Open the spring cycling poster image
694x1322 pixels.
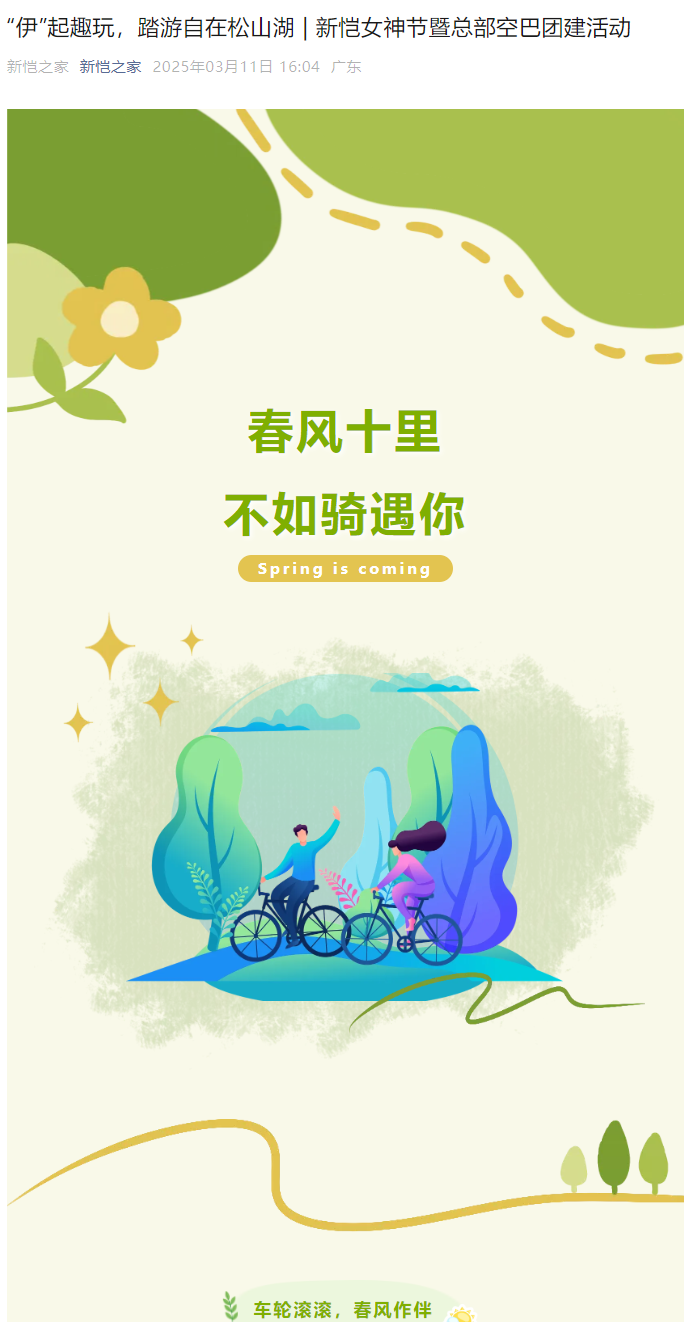(x=345, y=700)
